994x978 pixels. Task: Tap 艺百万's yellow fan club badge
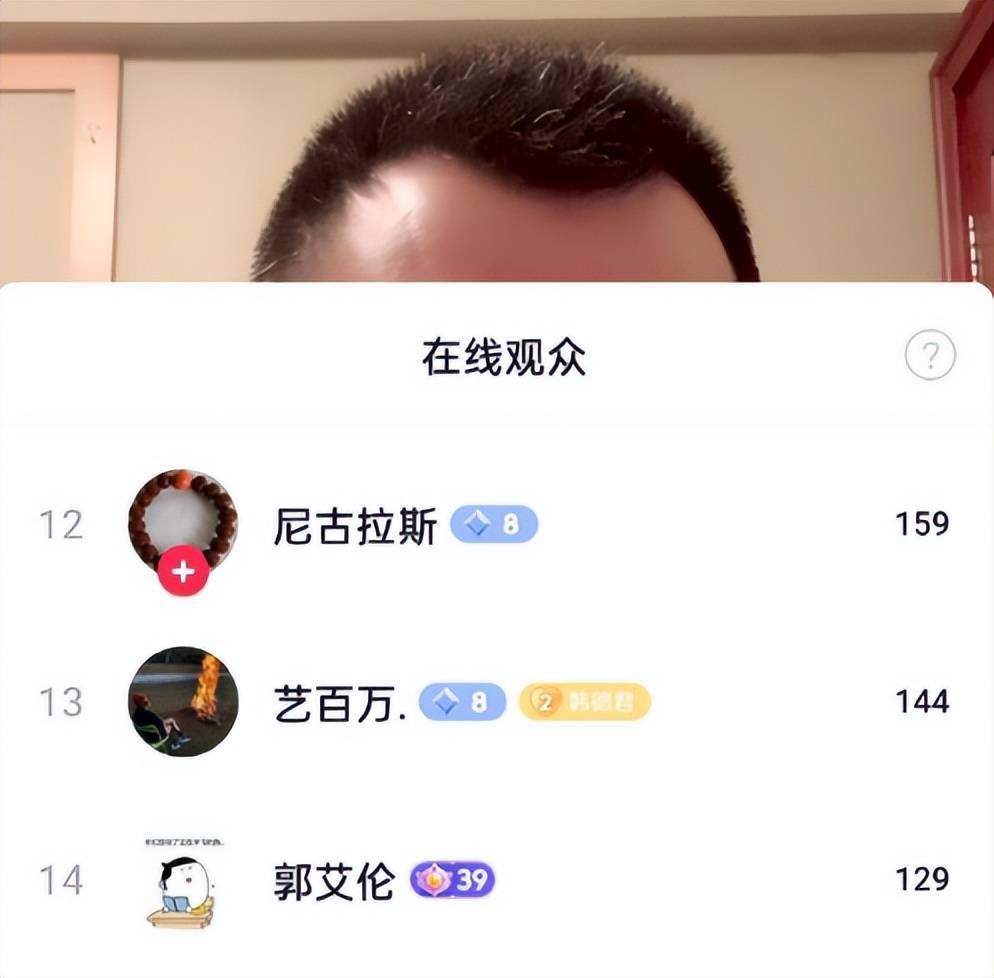click(584, 702)
